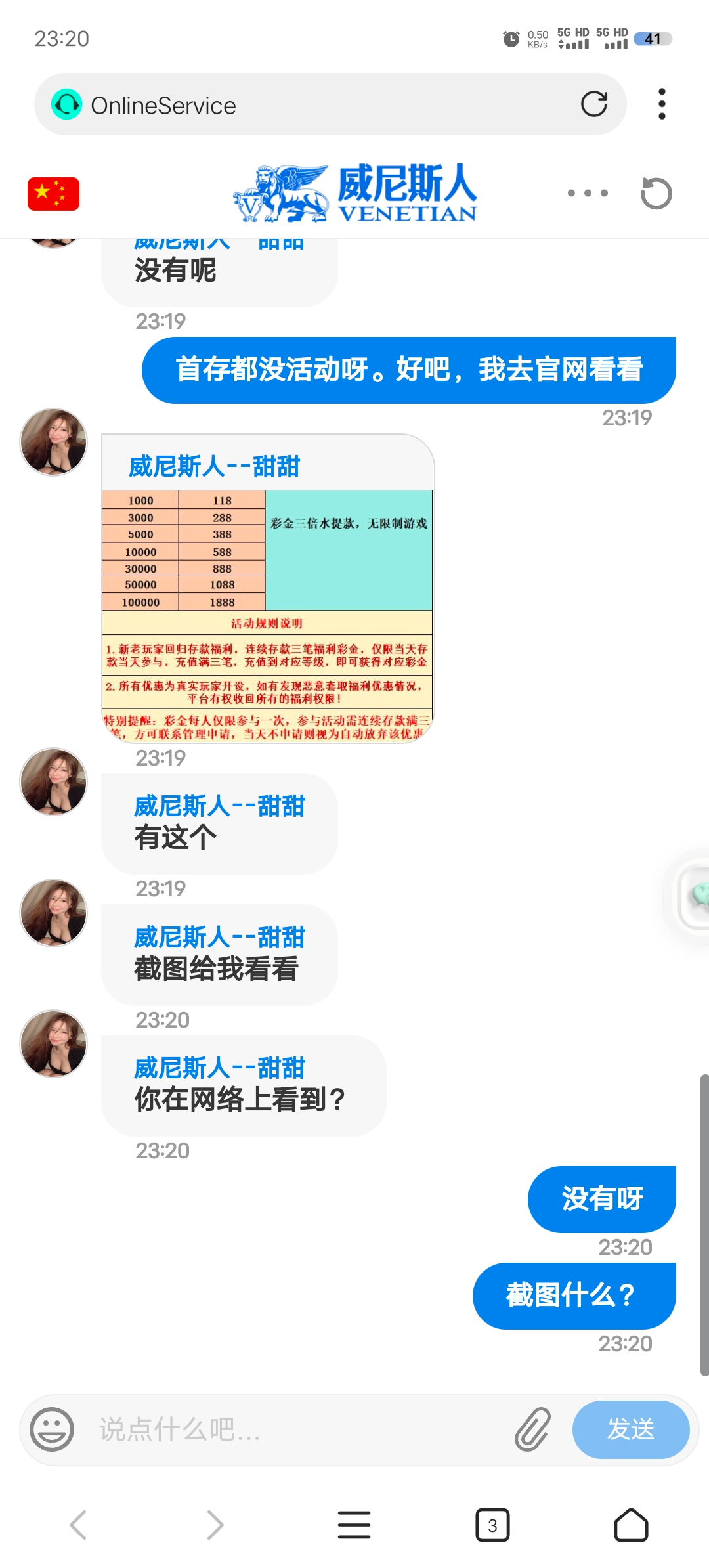Go back in the browser
The image size is (709, 1568).
tap(78, 1525)
